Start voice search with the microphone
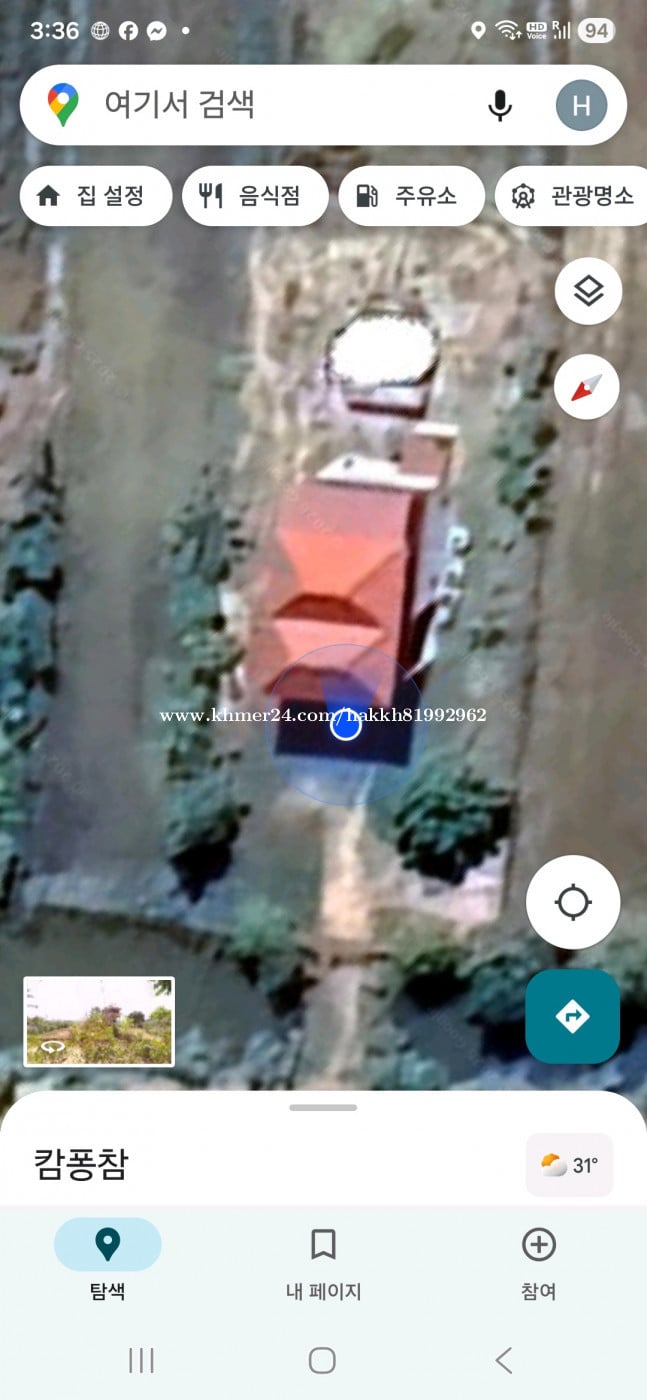 click(500, 105)
